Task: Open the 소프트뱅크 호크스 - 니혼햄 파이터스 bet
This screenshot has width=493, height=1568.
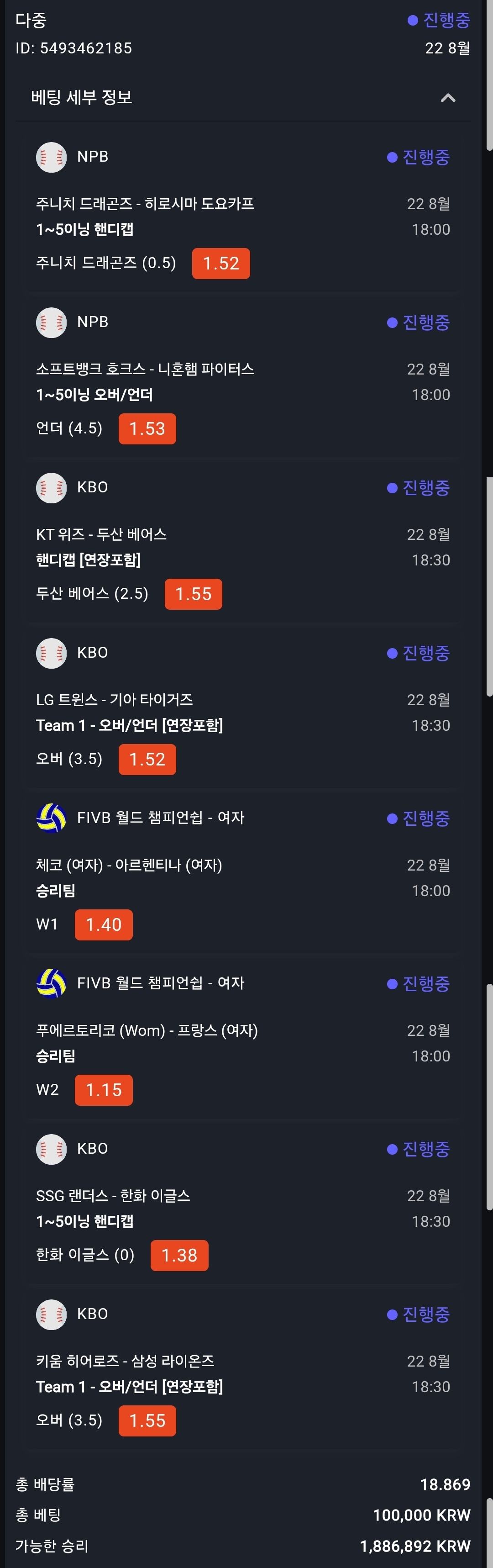Action: click(x=145, y=369)
